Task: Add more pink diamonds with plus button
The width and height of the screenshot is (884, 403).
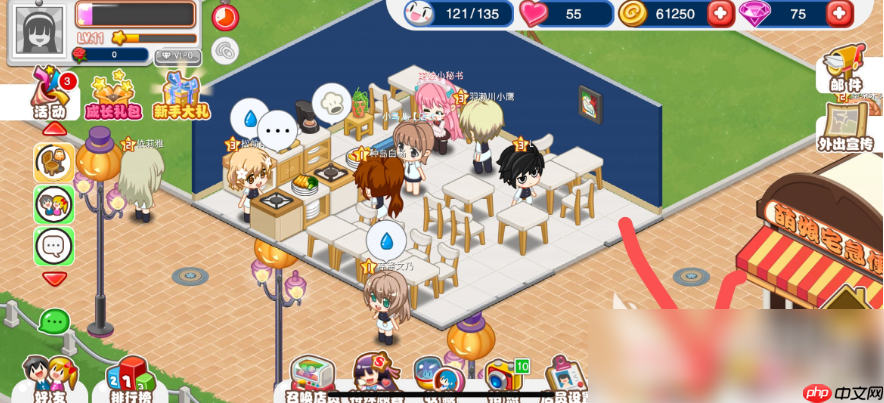Action: tap(839, 14)
